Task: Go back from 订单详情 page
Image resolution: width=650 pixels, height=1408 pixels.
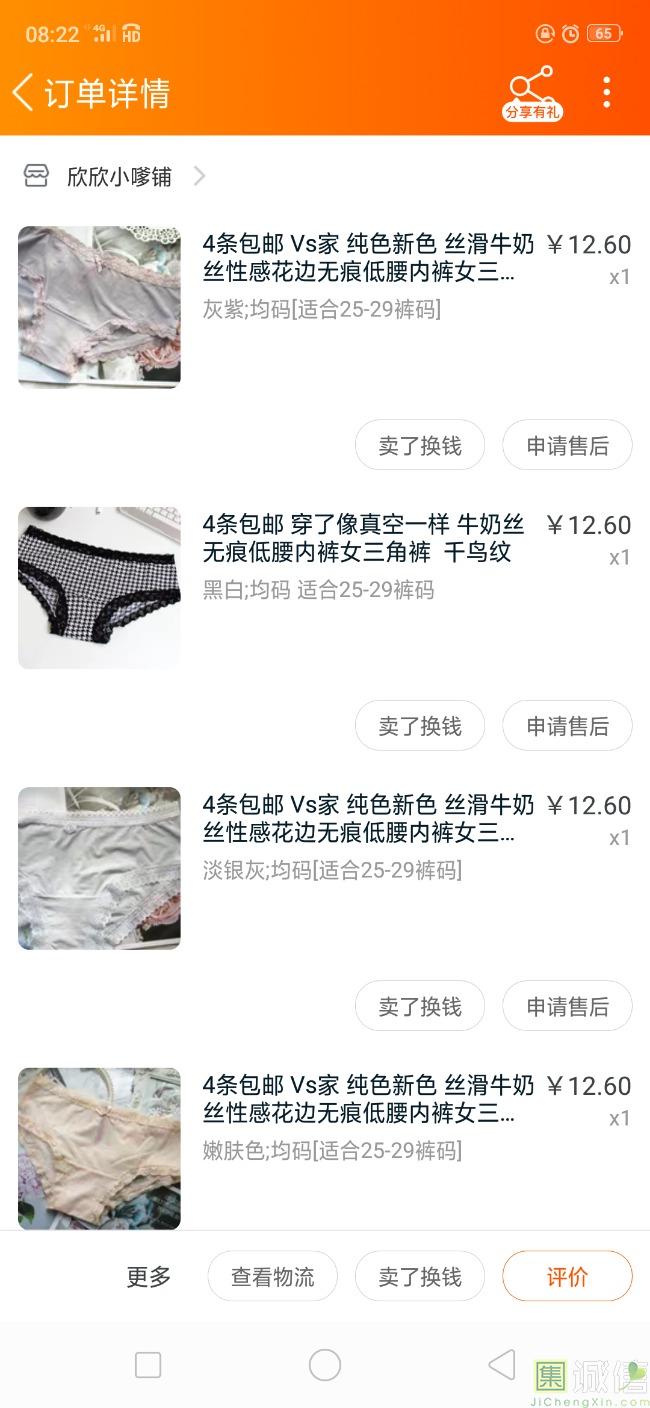Action: click(24, 93)
